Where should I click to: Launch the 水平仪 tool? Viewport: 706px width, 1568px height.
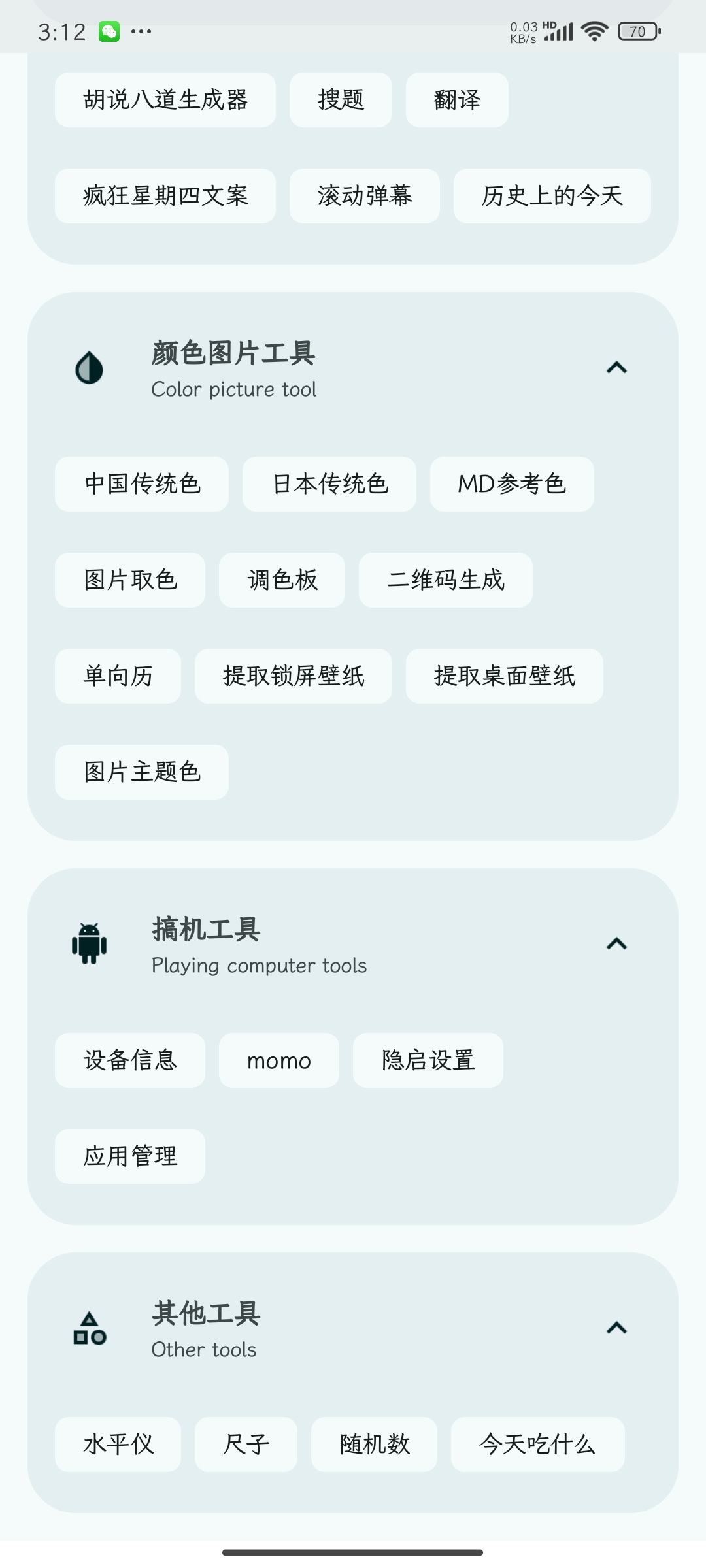[x=118, y=1445]
